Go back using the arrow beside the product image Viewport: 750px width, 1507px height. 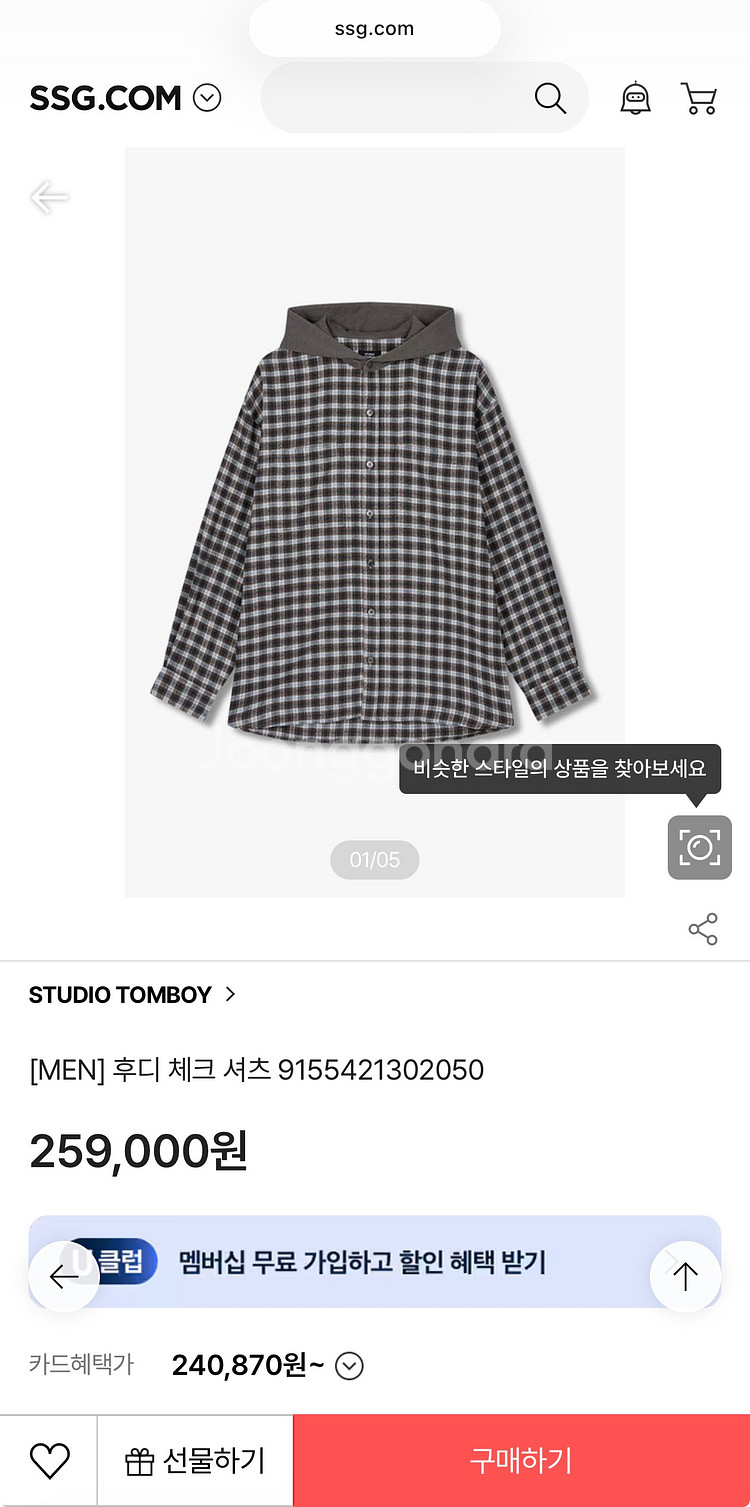[48, 197]
